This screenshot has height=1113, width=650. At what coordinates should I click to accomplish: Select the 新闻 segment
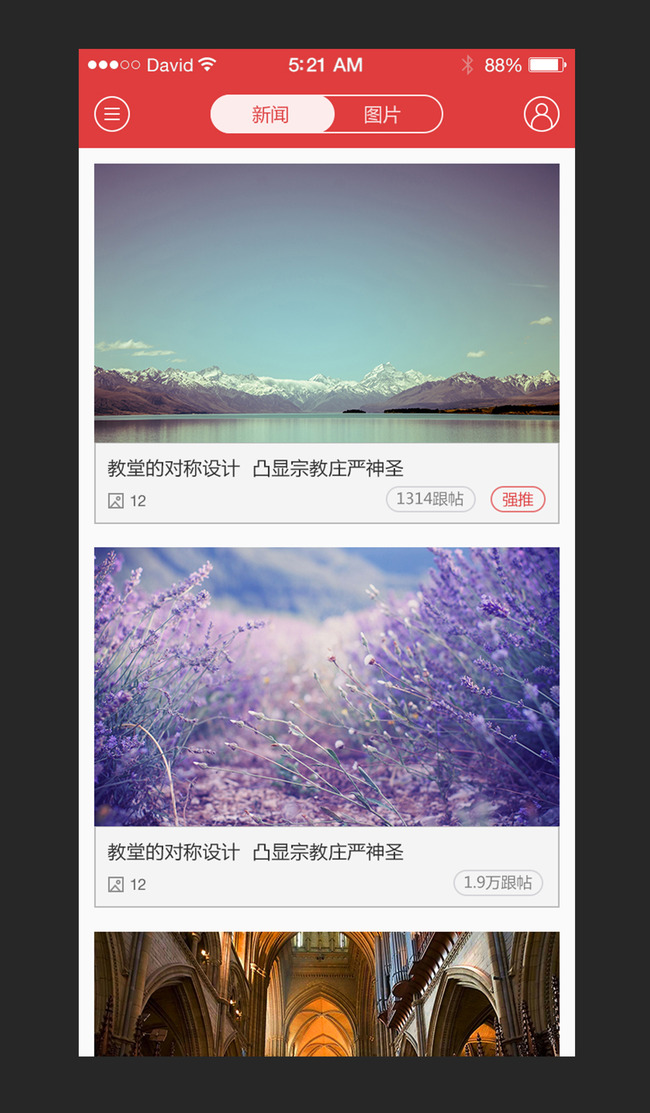click(x=270, y=115)
